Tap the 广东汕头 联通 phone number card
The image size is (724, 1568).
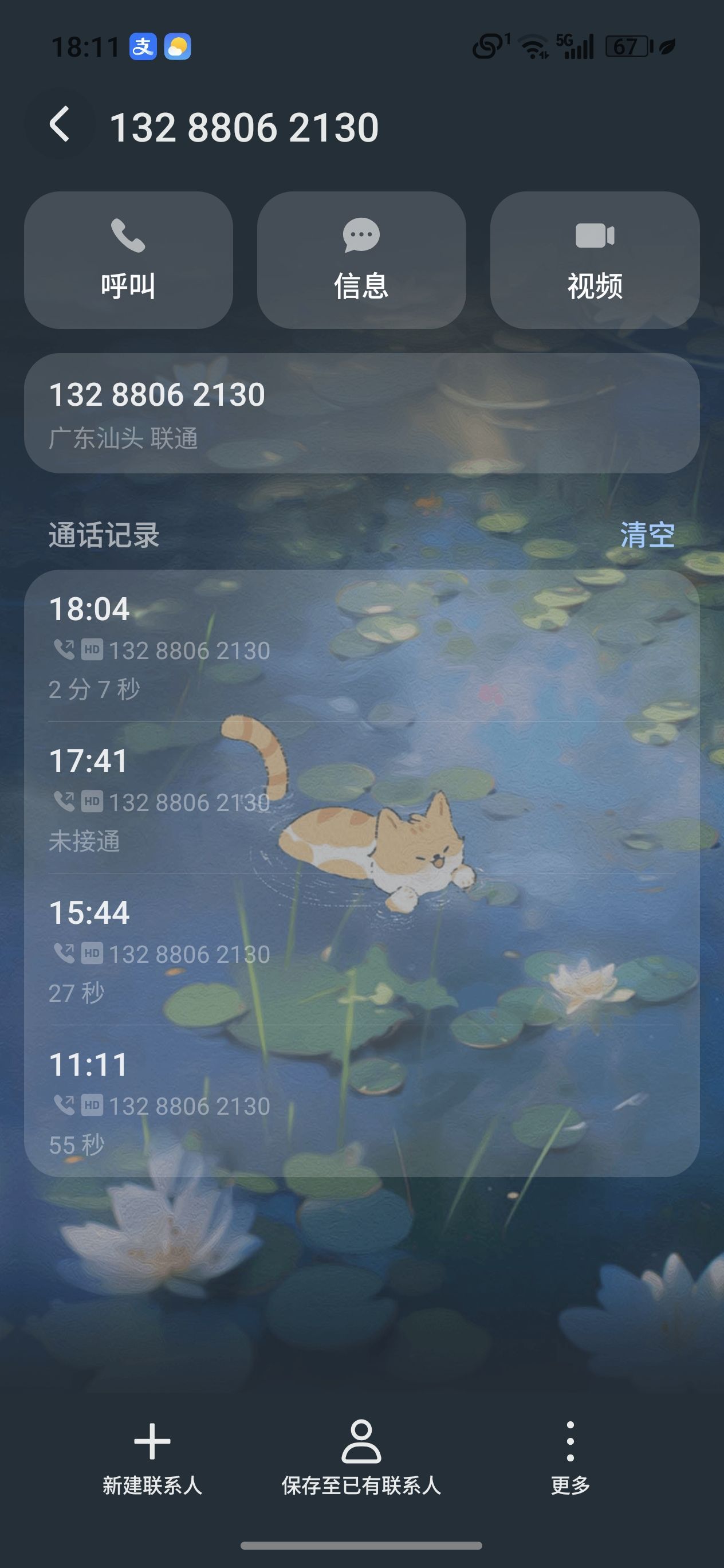pyautogui.click(x=361, y=413)
